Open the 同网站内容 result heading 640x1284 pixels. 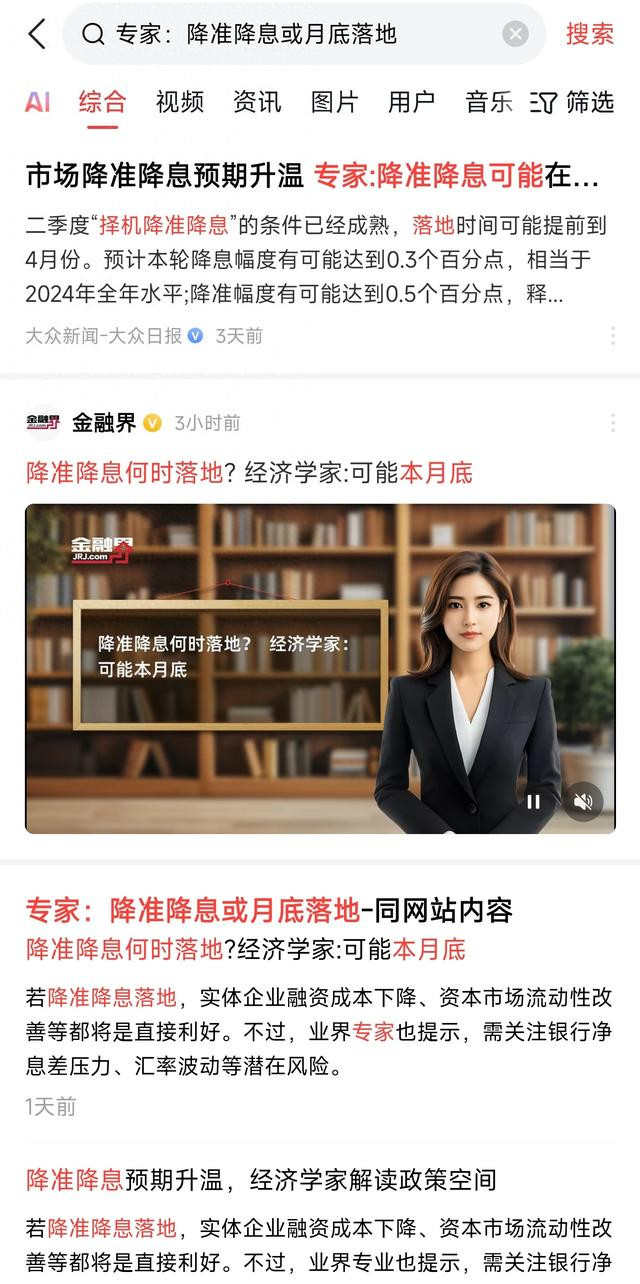coord(269,910)
